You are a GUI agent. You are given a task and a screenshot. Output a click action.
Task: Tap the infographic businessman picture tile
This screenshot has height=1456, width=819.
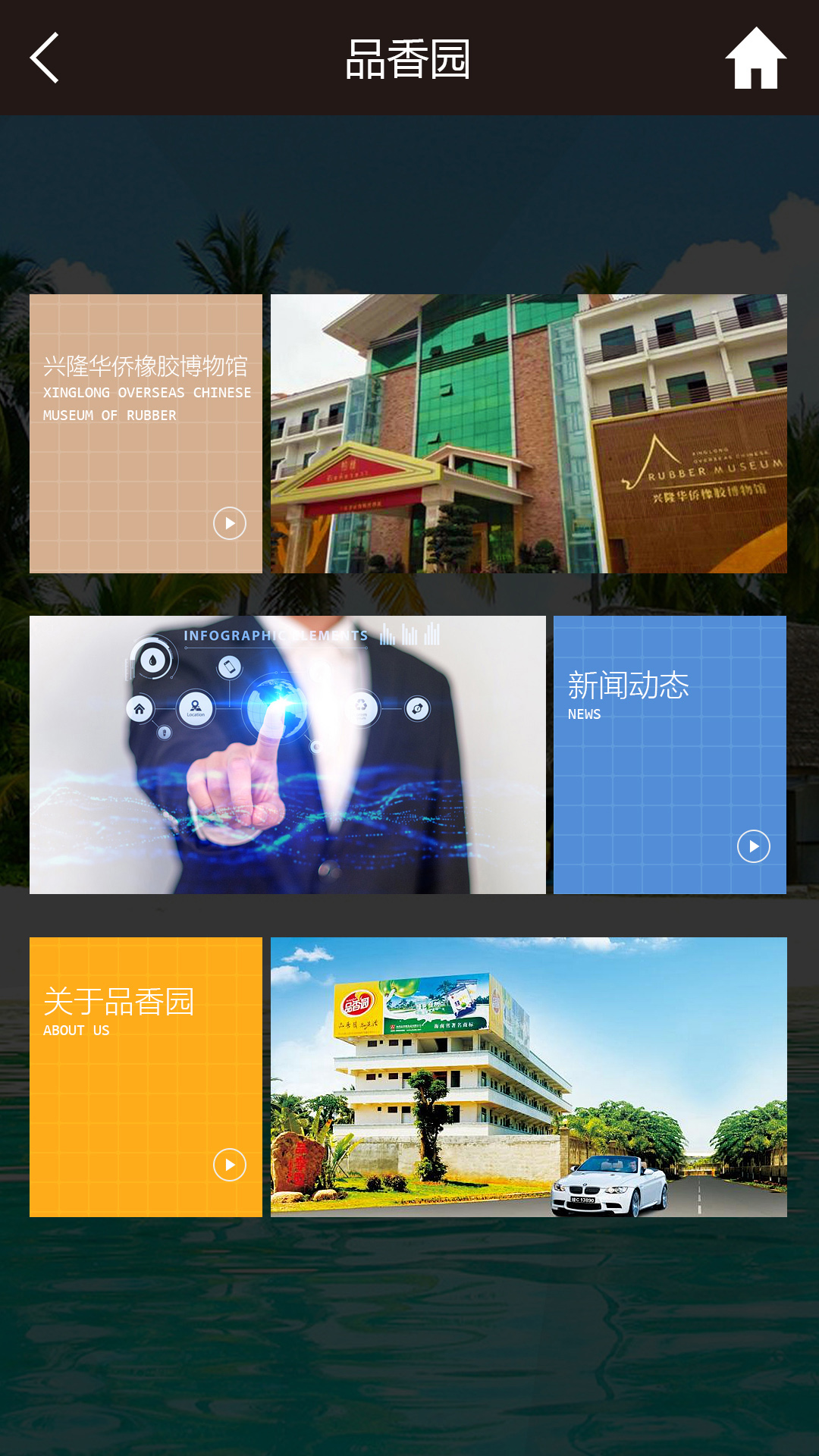click(287, 755)
